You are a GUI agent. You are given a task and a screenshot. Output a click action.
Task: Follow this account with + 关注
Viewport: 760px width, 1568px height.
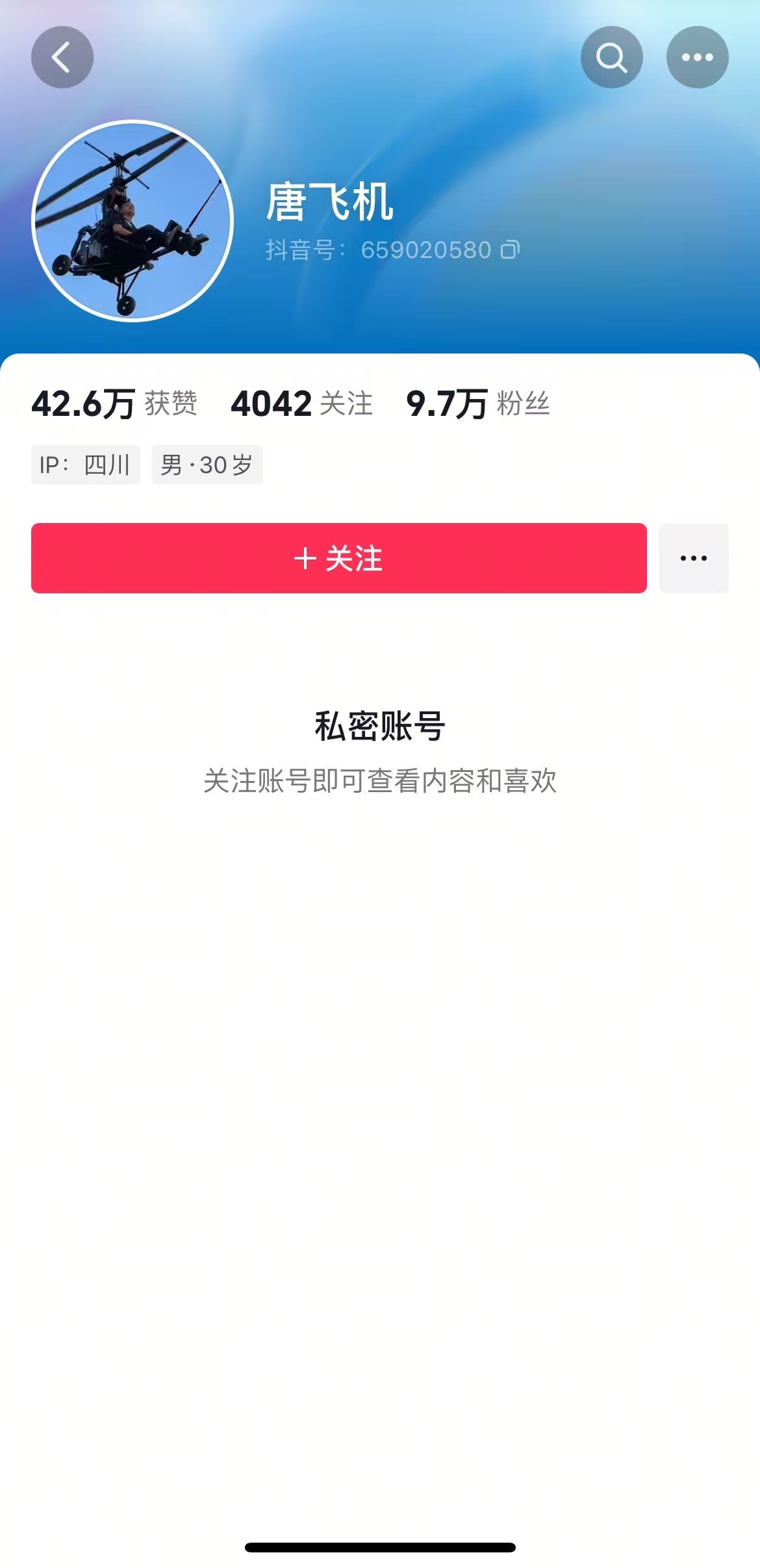pyautogui.click(x=338, y=558)
